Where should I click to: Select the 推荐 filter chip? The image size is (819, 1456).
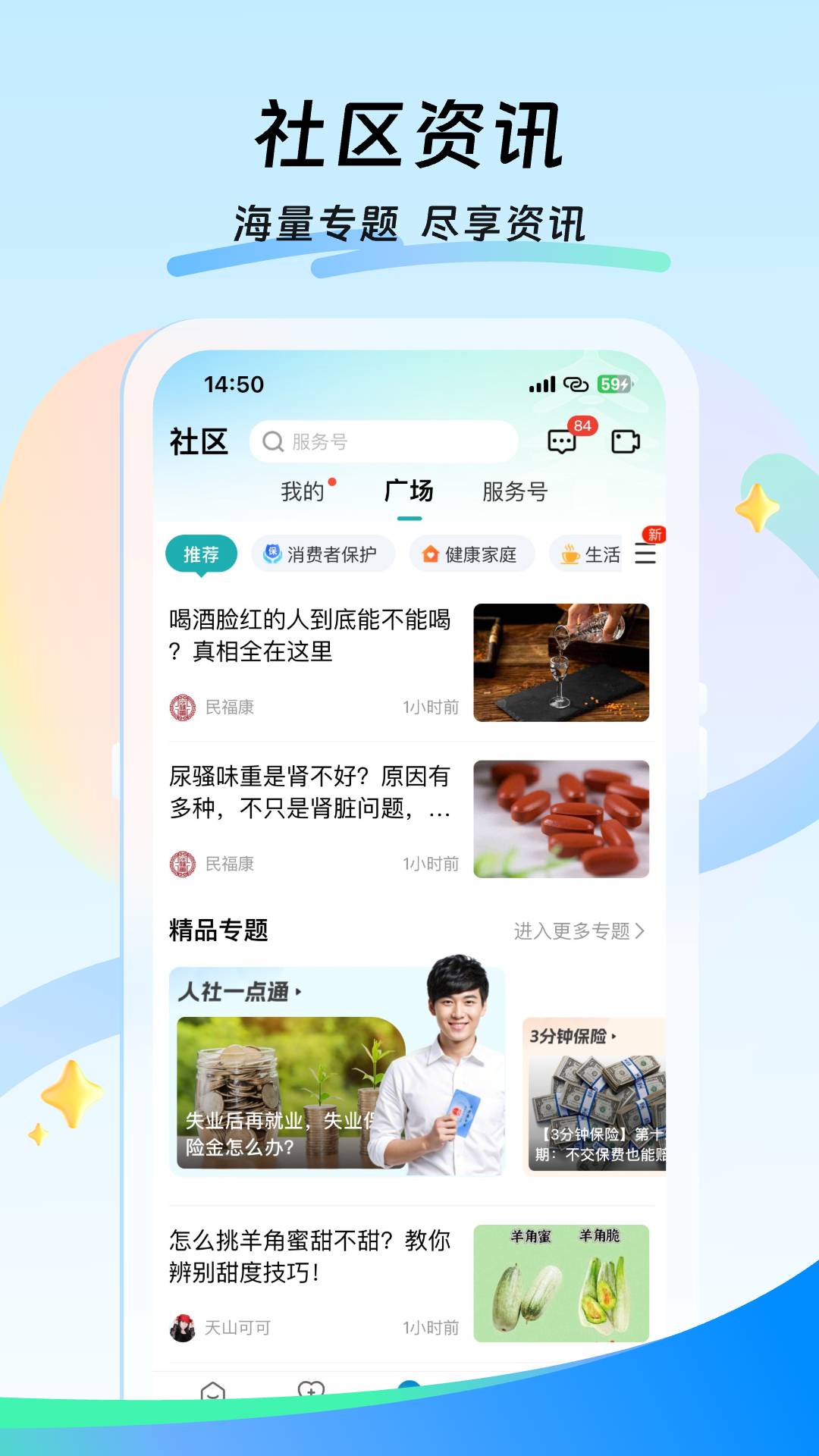(202, 554)
